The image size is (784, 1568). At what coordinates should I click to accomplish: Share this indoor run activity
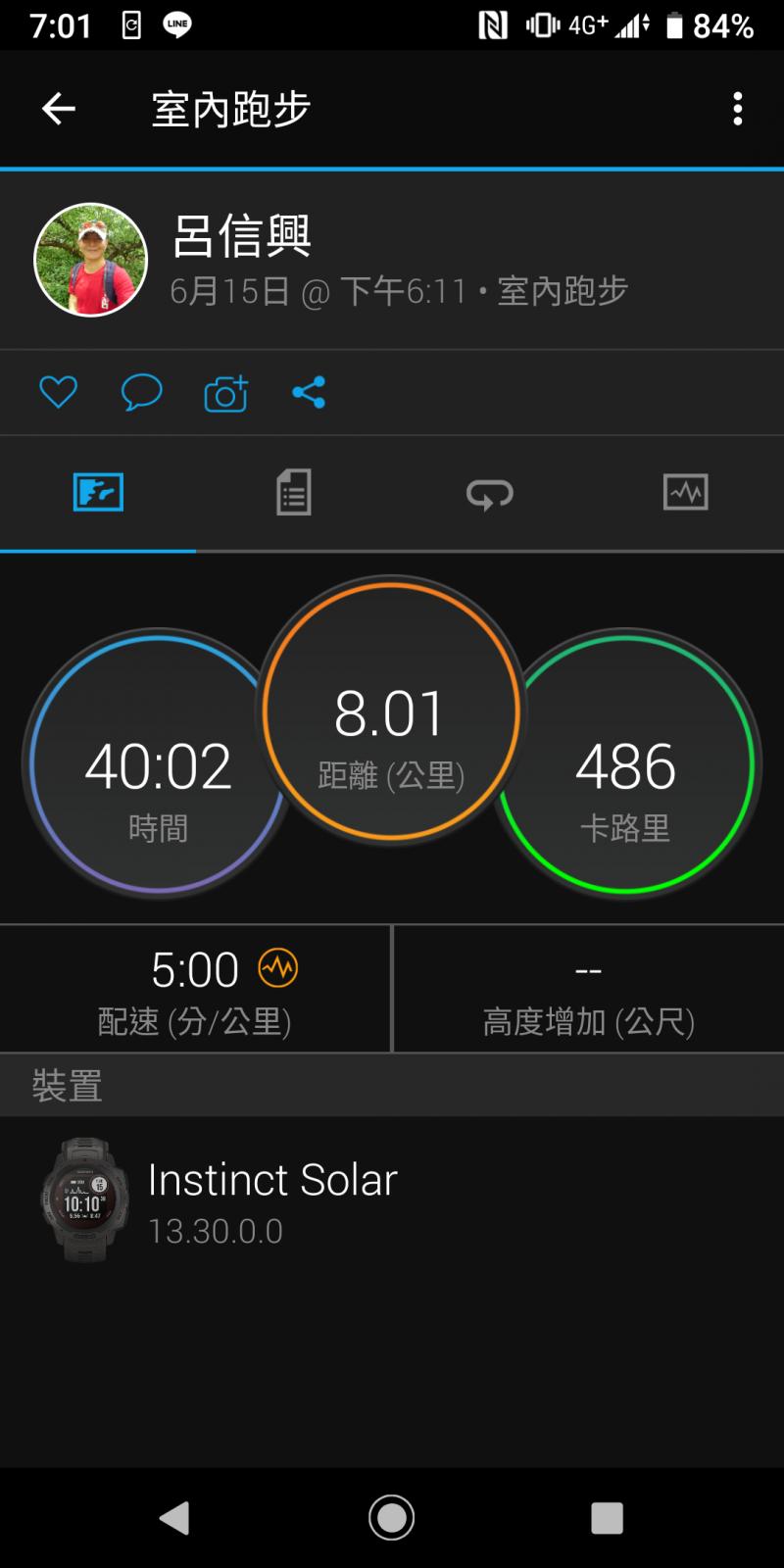point(309,393)
